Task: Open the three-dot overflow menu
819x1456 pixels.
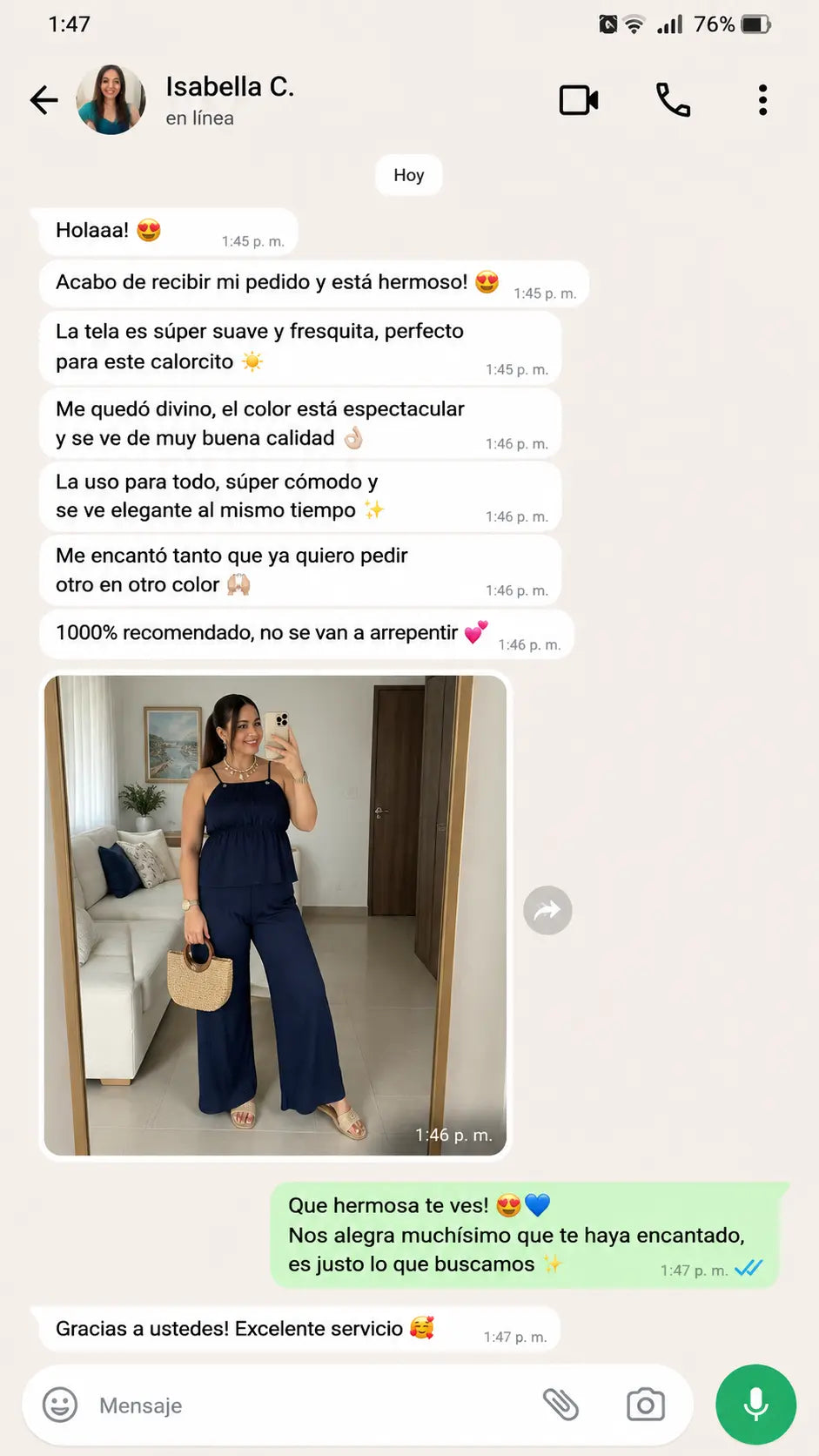Action: click(762, 100)
